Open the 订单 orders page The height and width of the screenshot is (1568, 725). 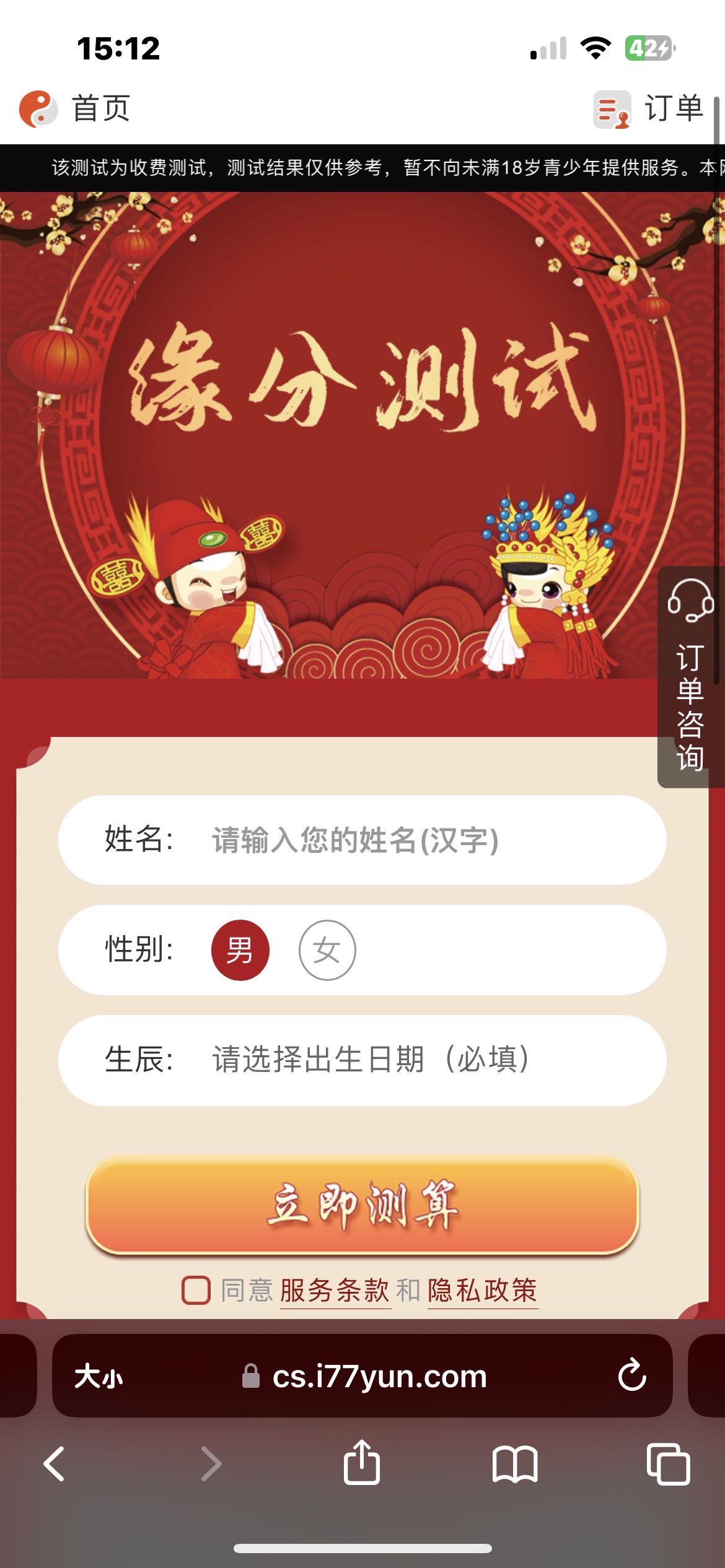648,109
